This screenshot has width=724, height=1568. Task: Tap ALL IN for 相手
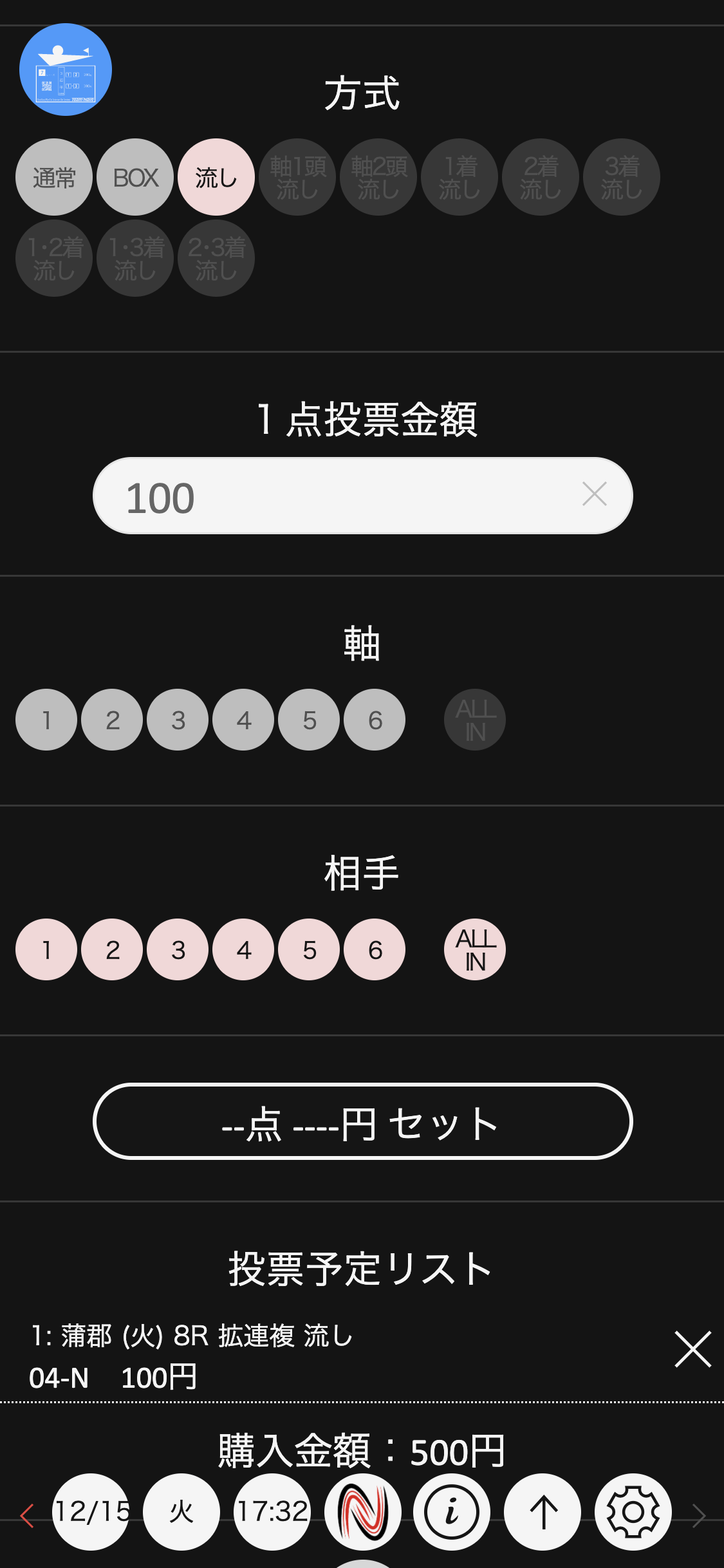point(475,949)
